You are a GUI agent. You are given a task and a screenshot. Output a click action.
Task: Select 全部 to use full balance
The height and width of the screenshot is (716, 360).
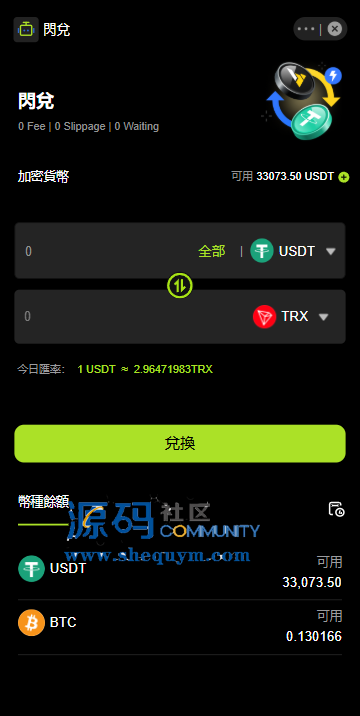point(212,251)
